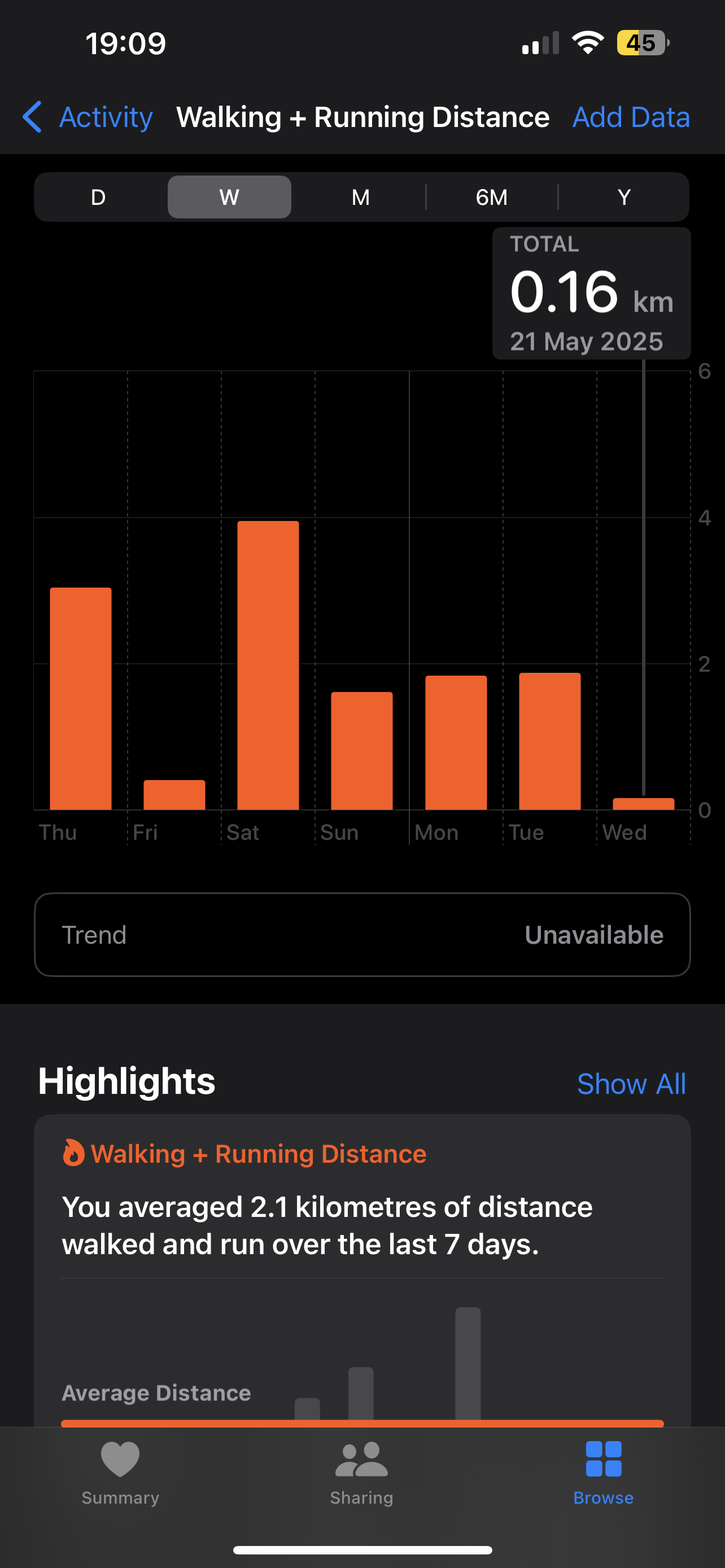Image resolution: width=725 pixels, height=1568 pixels.
Task: Open the Trend row
Action: 362,935
